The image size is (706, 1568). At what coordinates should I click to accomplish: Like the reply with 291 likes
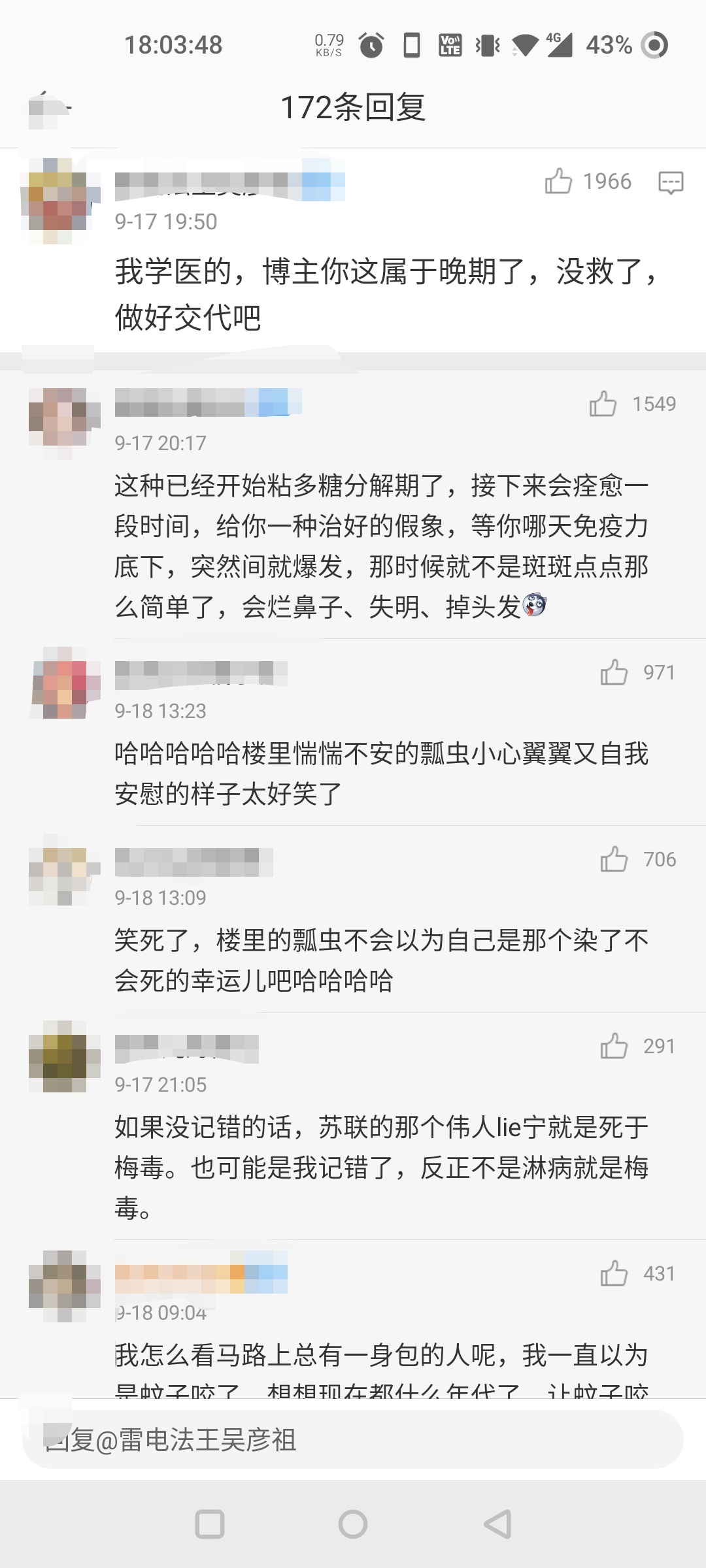(614, 1046)
